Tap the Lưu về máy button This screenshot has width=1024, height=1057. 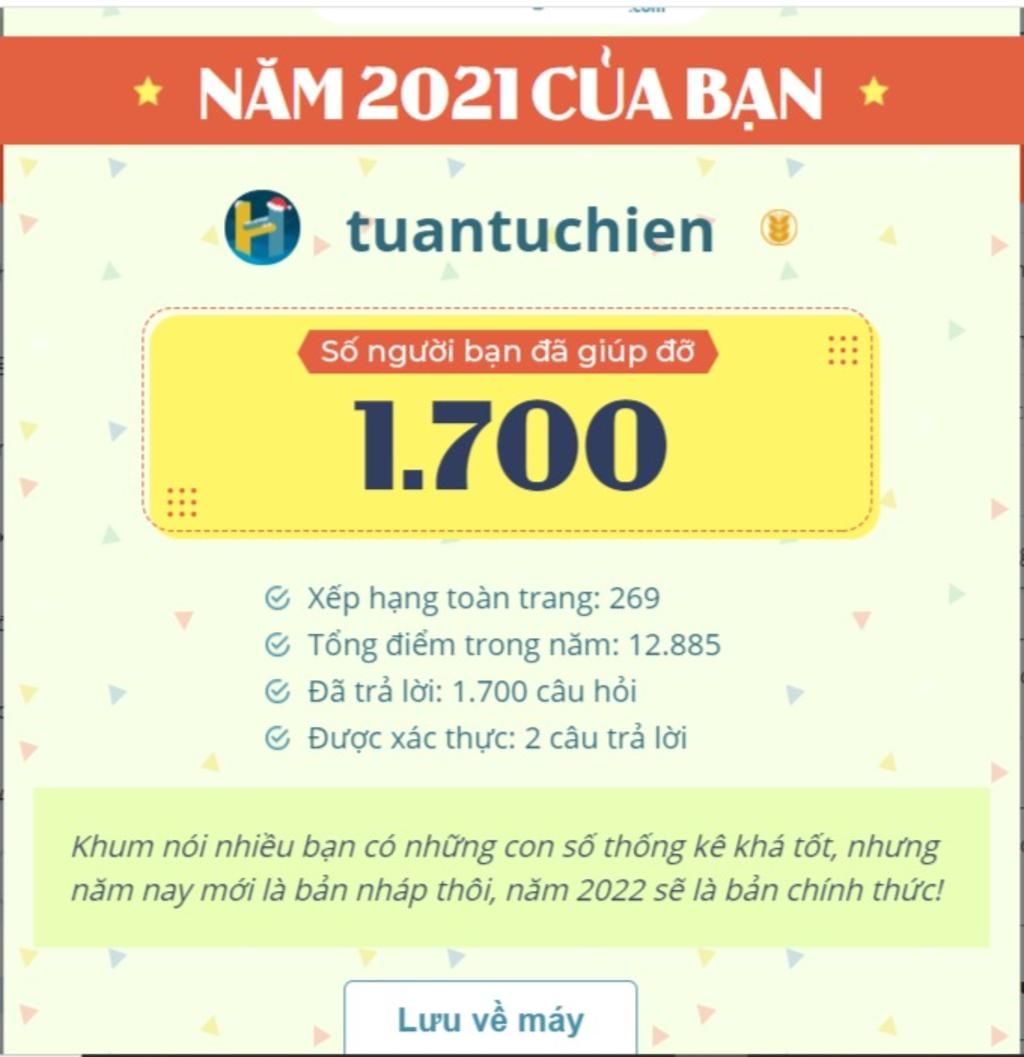[490, 1018]
